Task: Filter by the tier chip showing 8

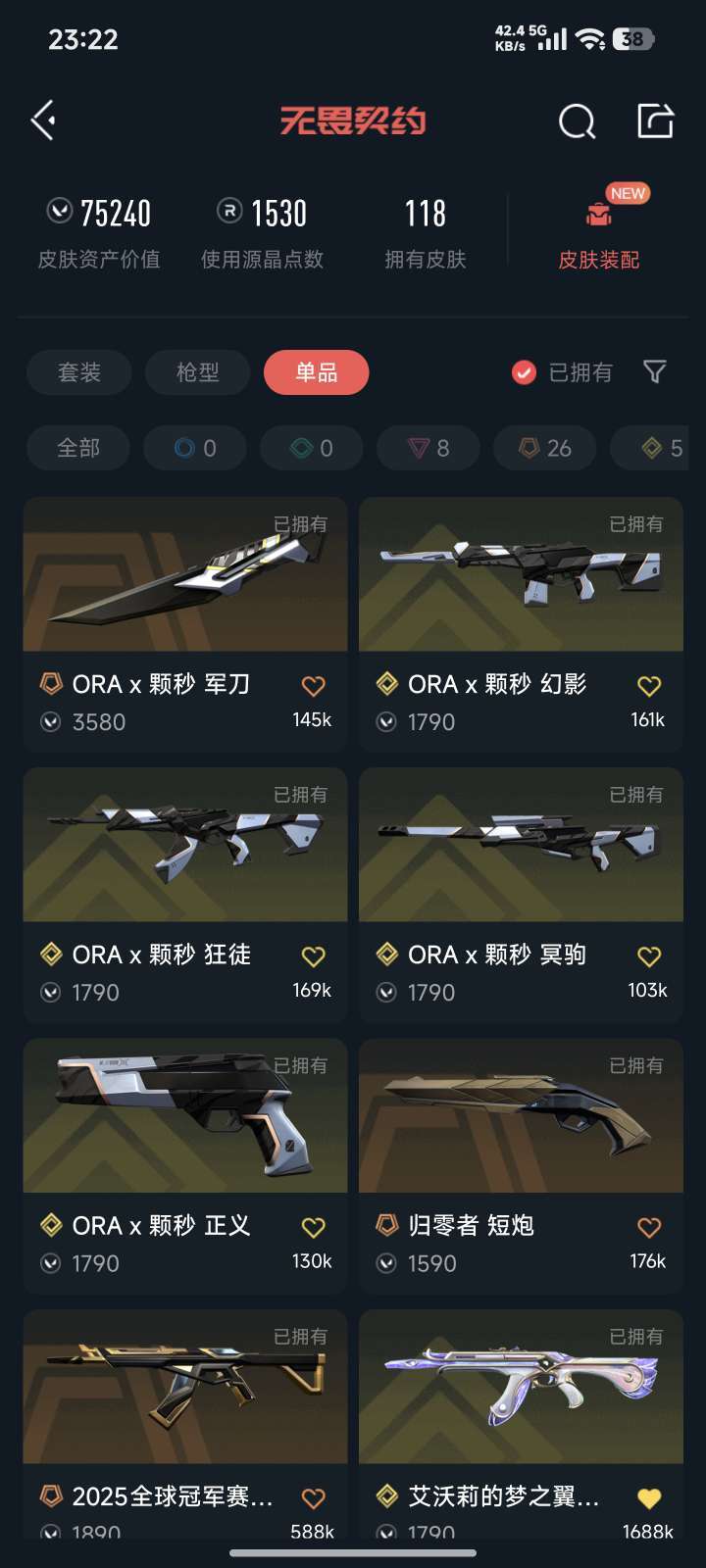Action: (x=429, y=448)
